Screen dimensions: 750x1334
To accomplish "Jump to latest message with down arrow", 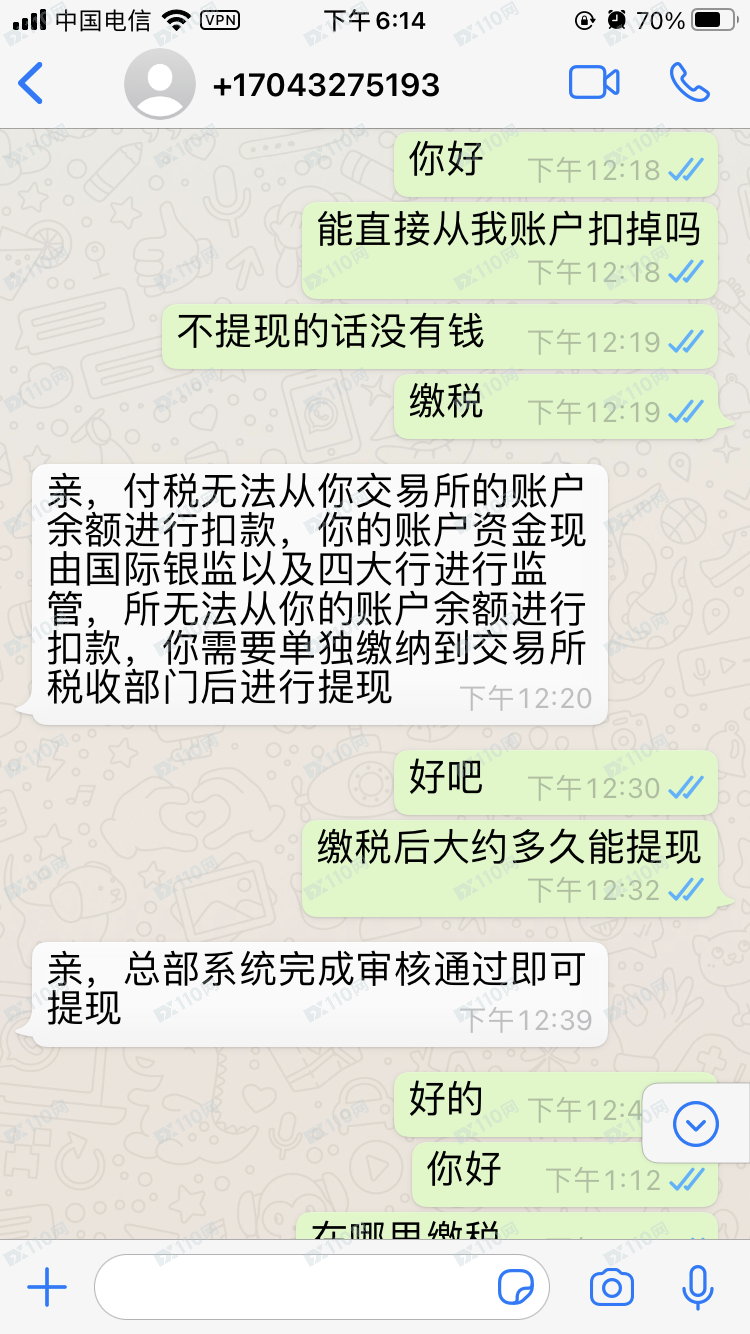I will coord(695,1125).
